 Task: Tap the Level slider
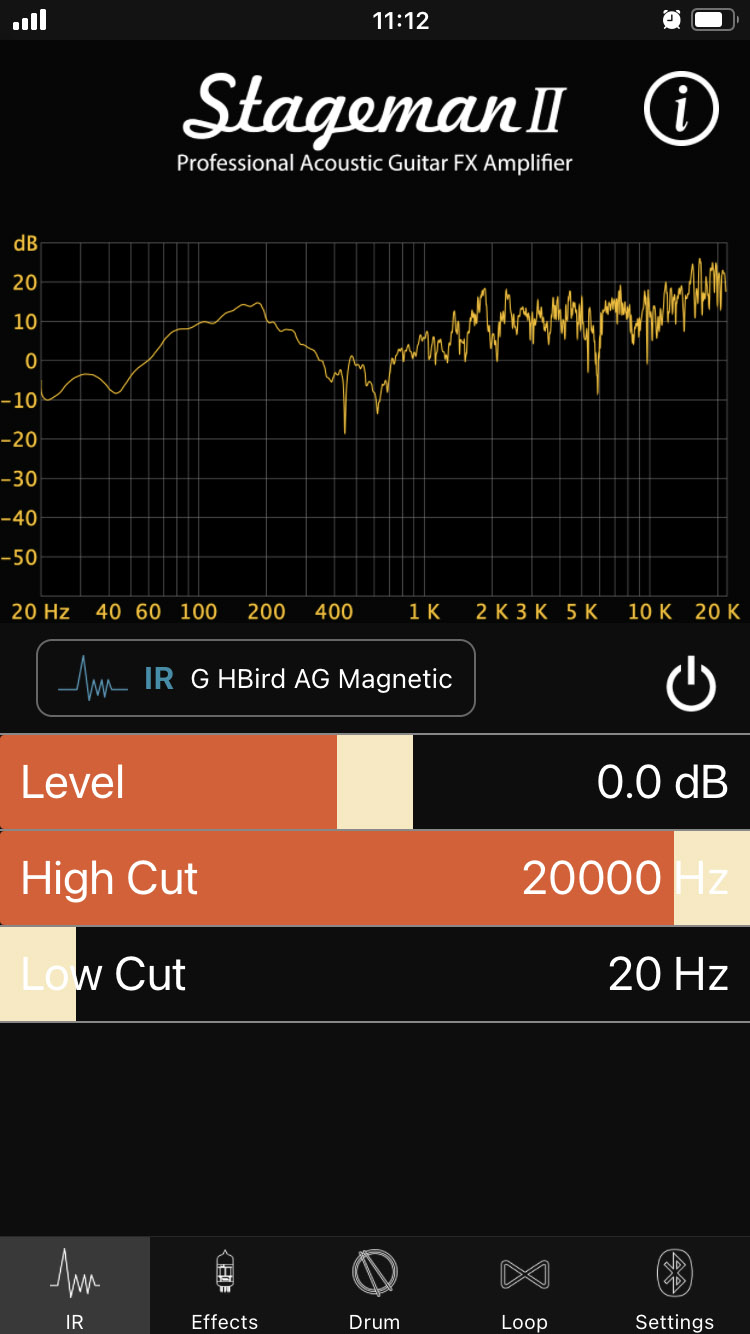(375, 782)
